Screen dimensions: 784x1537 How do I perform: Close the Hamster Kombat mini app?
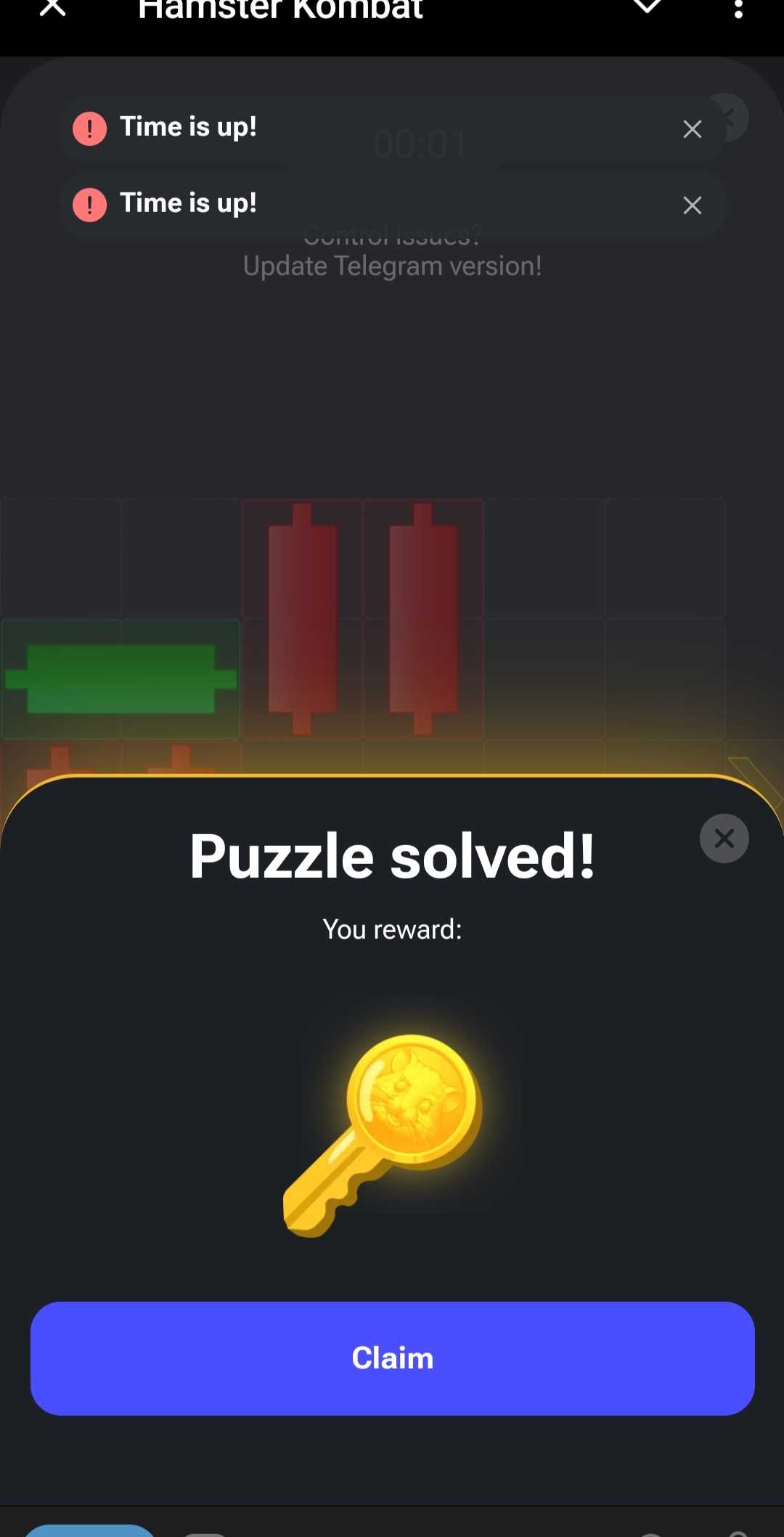(x=52, y=7)
